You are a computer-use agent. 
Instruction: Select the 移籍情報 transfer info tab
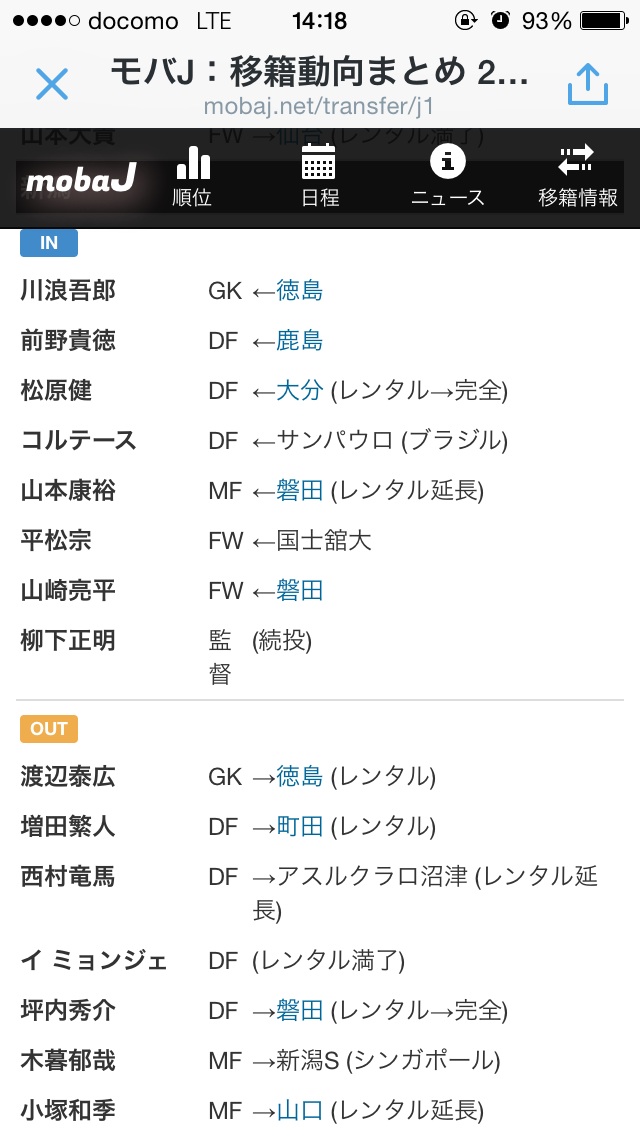(x=577, y=176)
